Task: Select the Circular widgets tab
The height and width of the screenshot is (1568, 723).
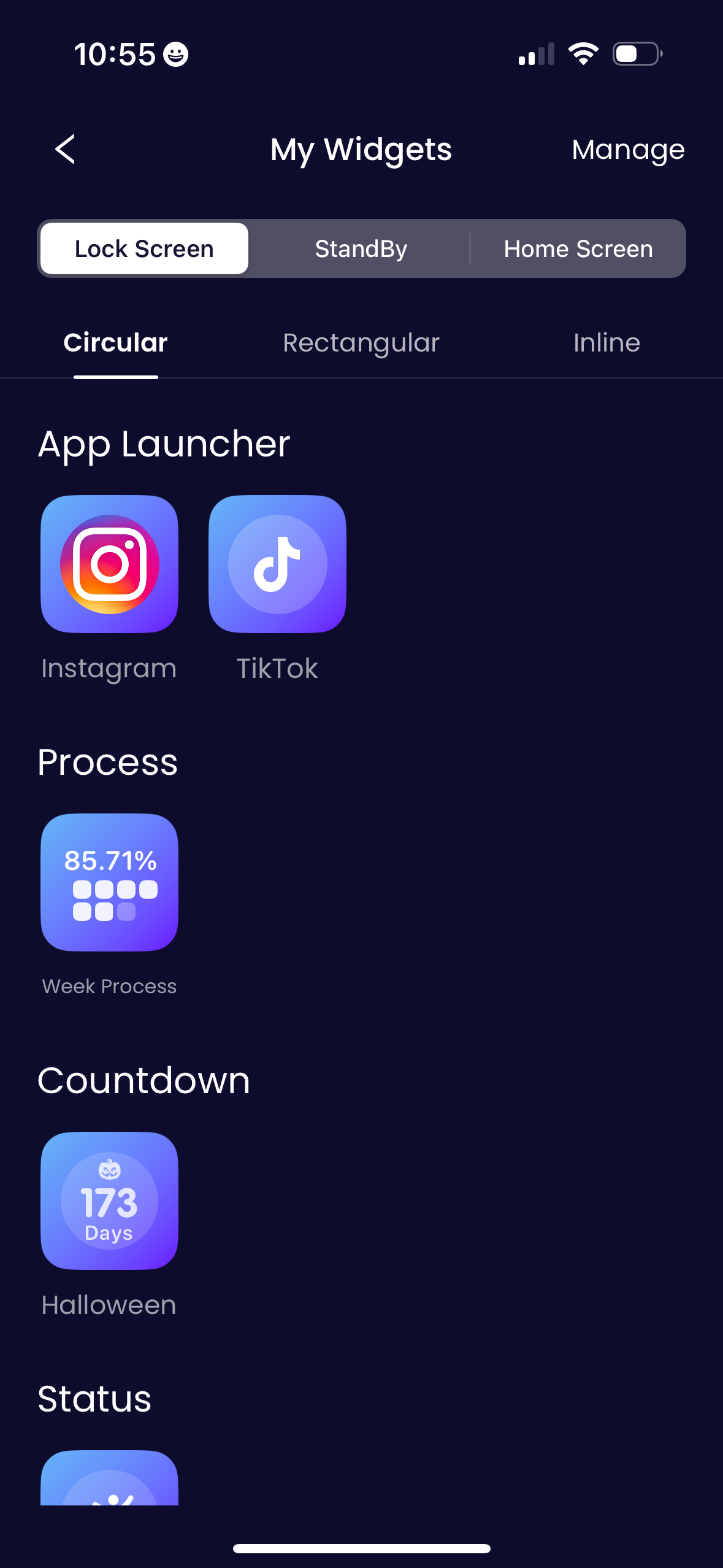Action: pyautogui.click(x=116, y=342)
